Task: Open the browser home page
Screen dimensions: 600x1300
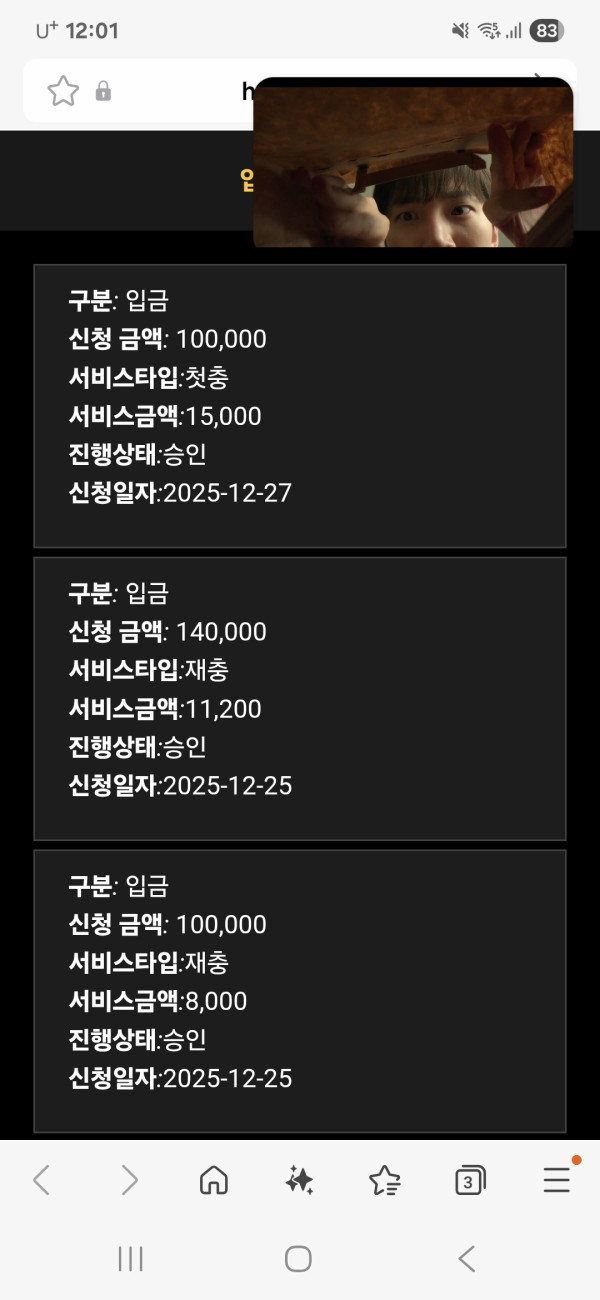Action: 213,1181
